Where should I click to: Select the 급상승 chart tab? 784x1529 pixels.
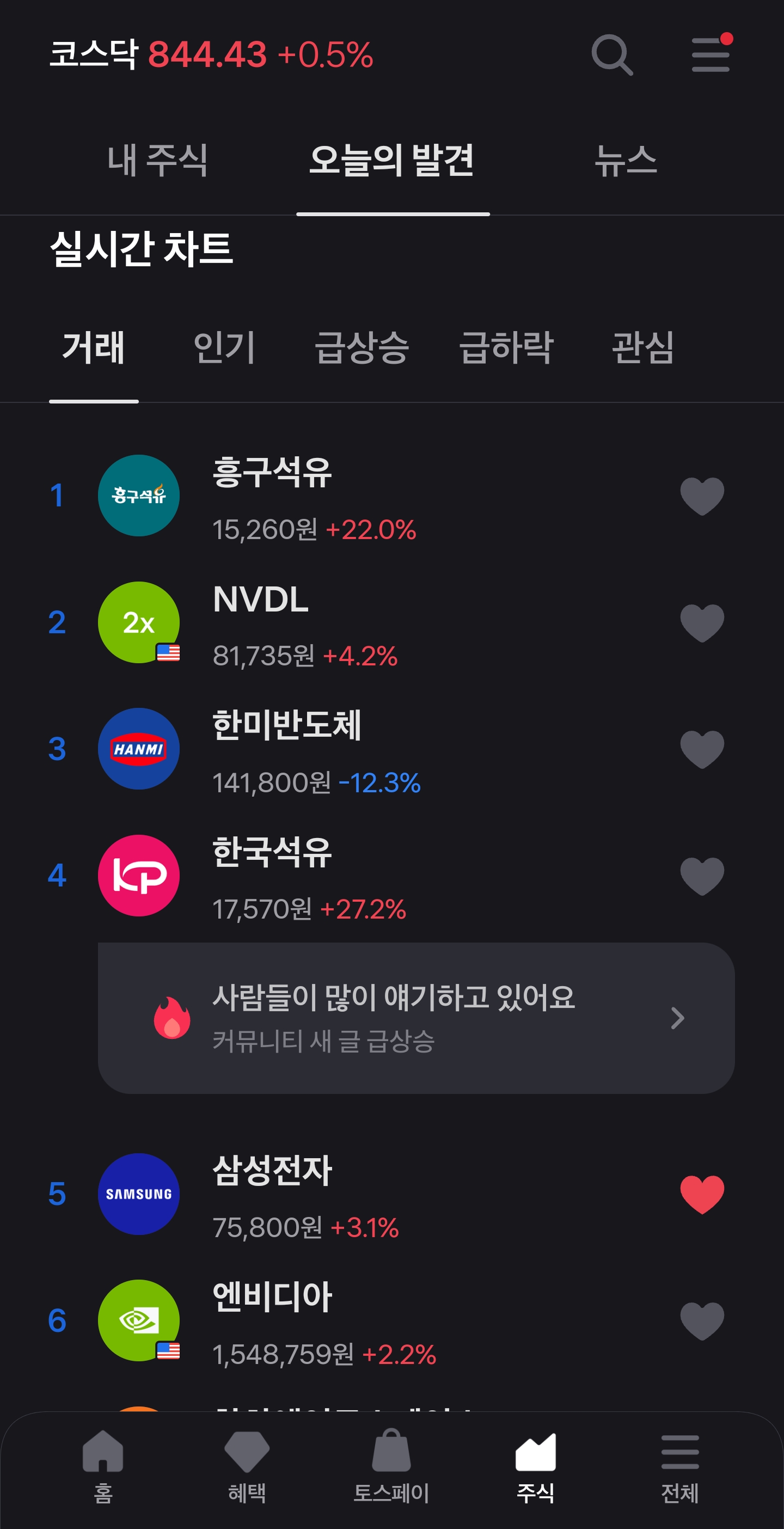point(362,347)
